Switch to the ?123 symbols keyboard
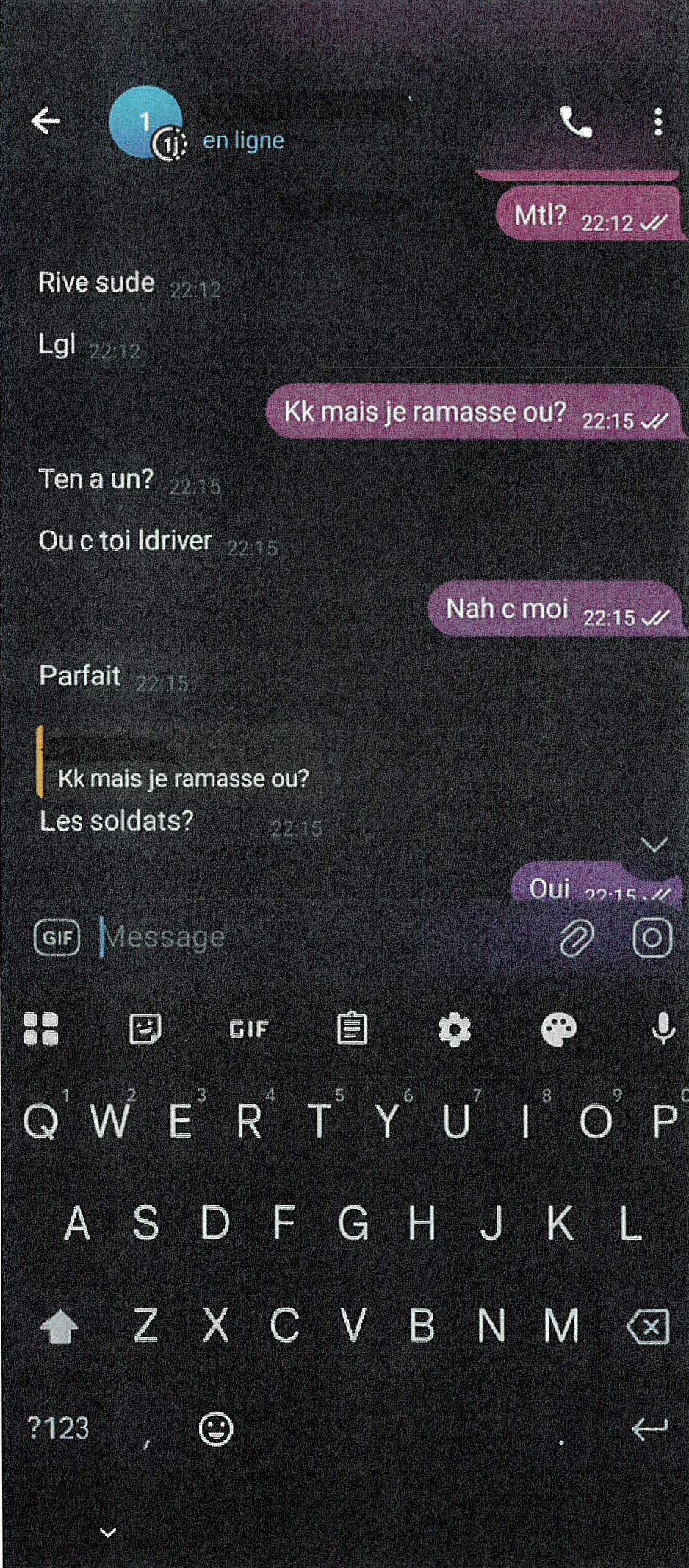Image resolution: width=689 pixels, height=1568 pixels. (58, 1428)
